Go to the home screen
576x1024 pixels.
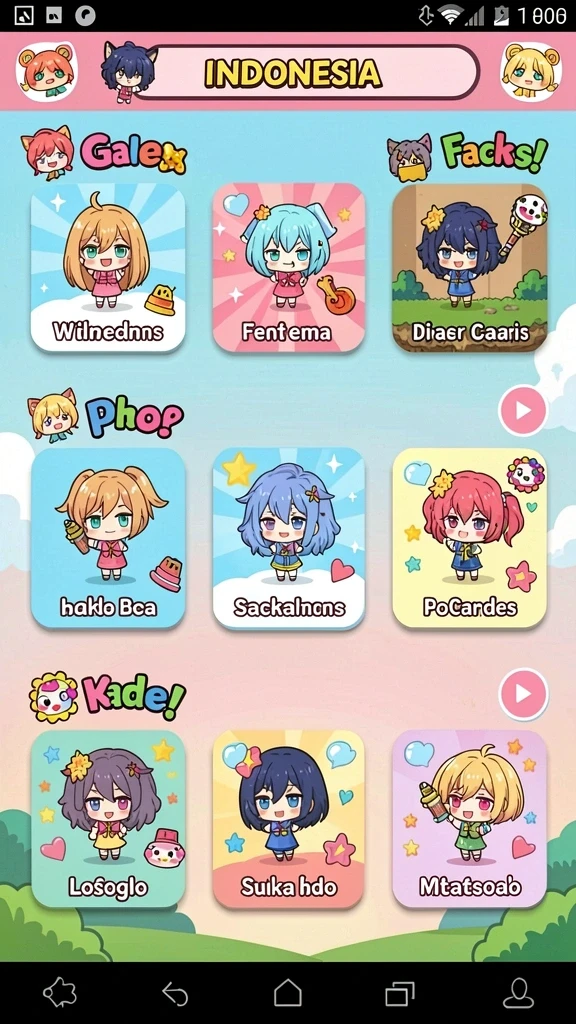[x=288, y=993]
